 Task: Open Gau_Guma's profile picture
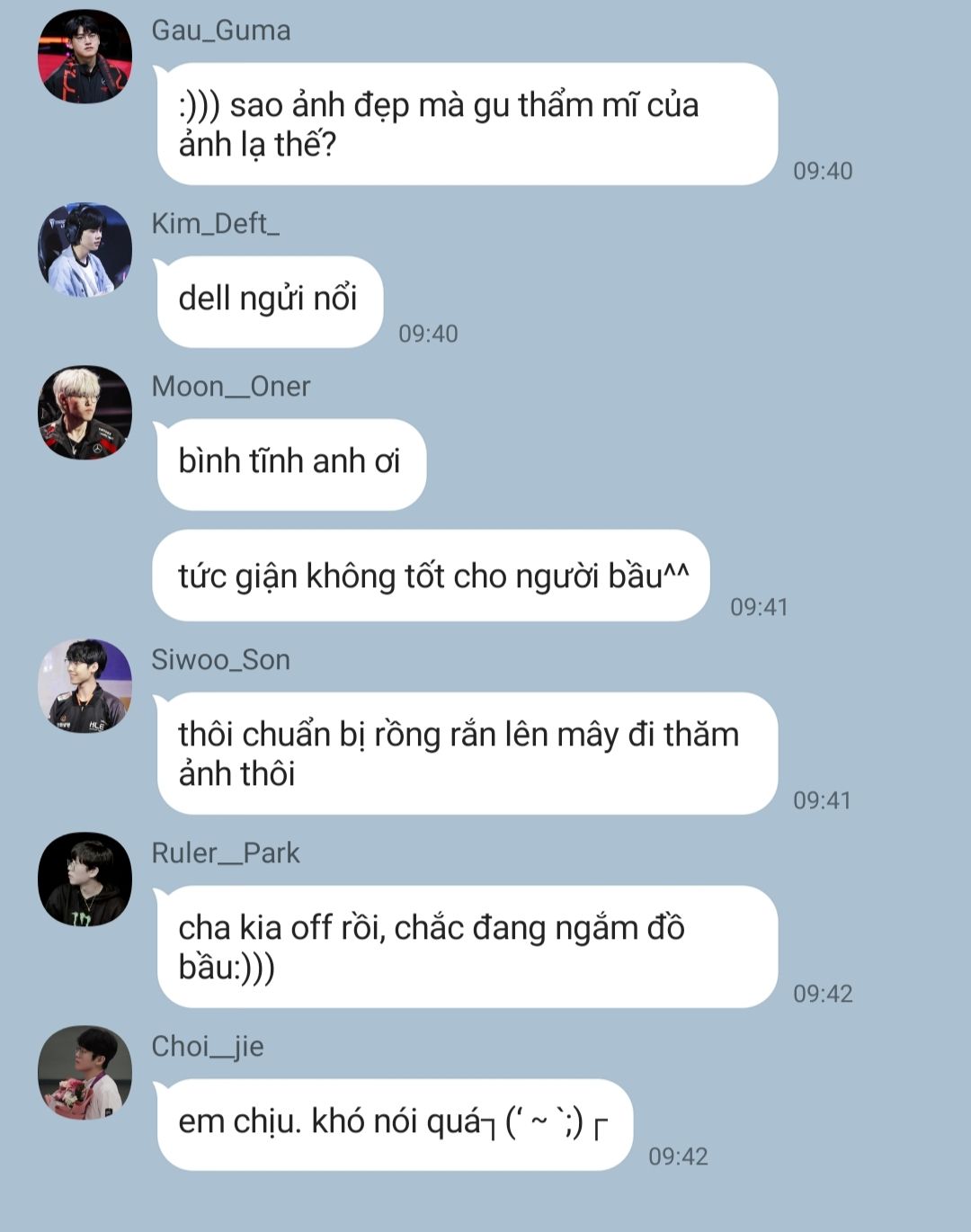click(x=85, y=56)
